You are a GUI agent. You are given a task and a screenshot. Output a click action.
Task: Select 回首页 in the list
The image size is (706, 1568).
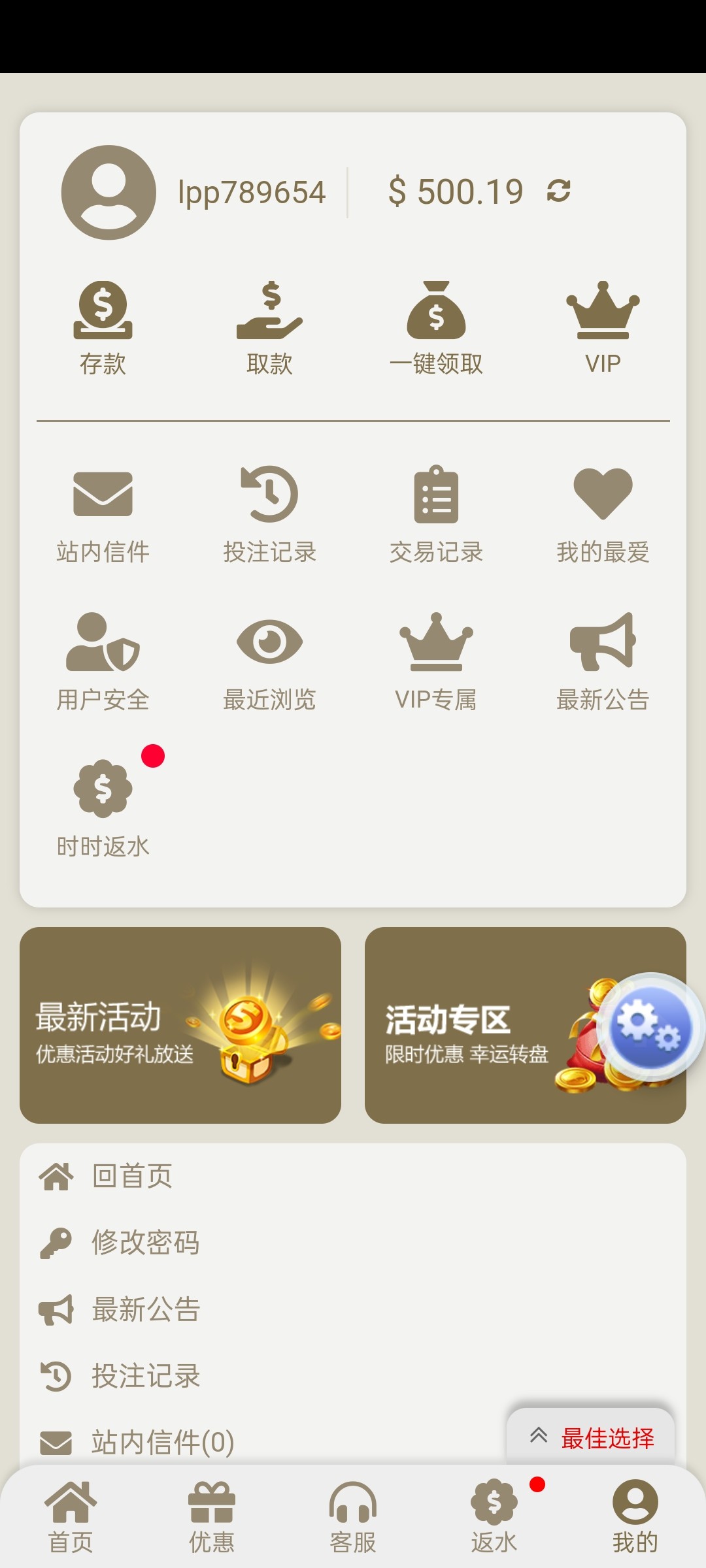coord(132,1177)
